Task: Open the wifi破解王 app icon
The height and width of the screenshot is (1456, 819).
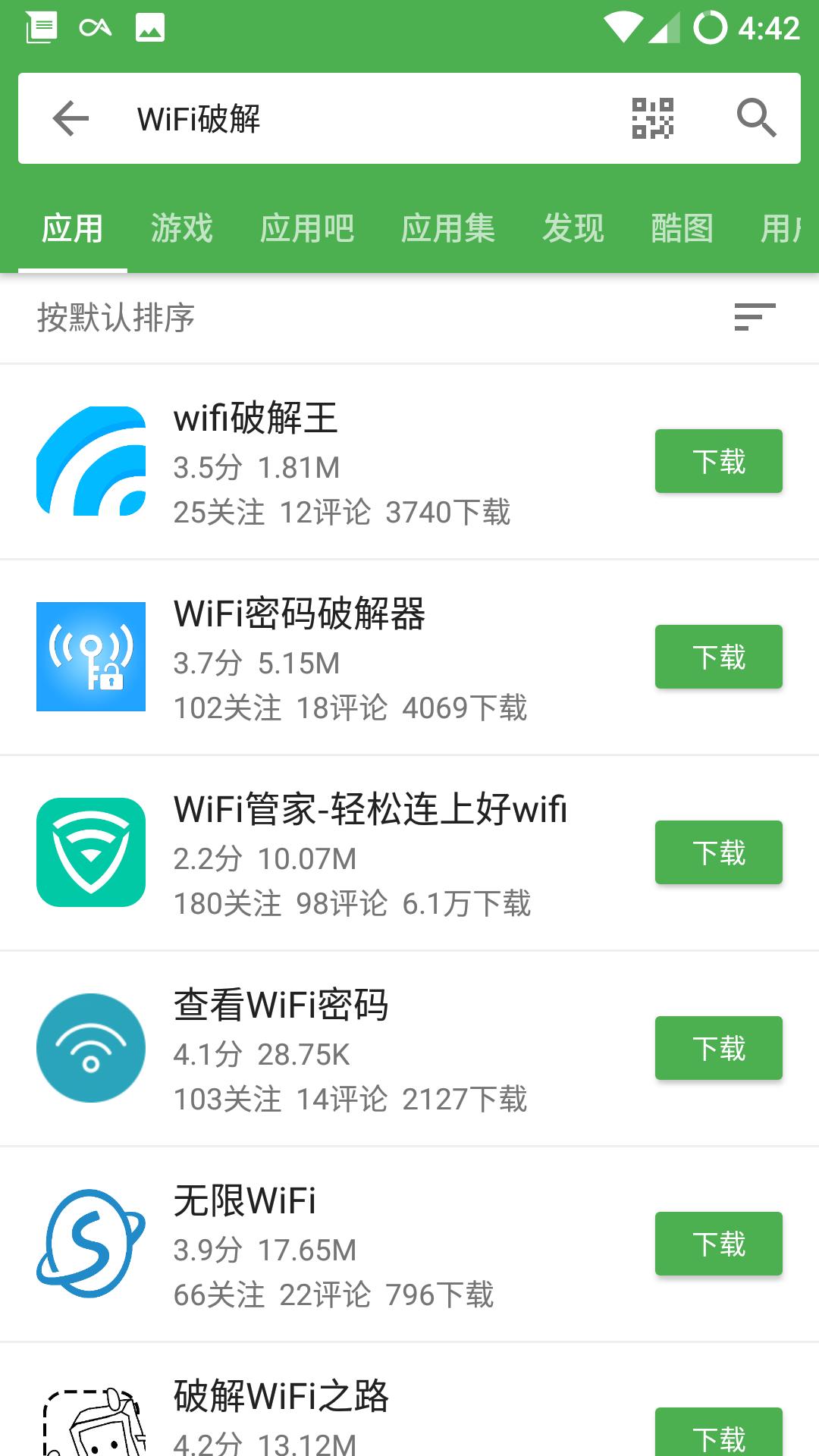Action: pos(91,461)
